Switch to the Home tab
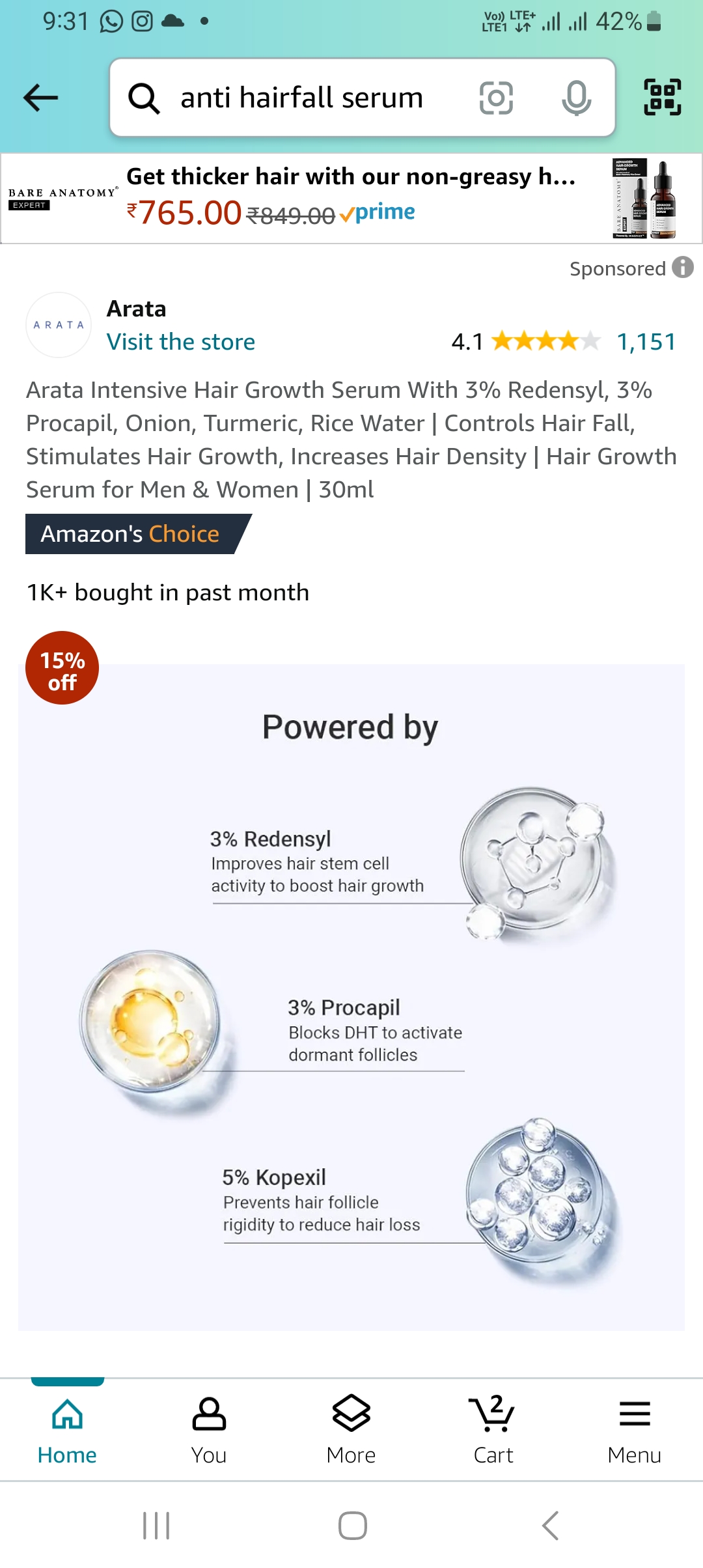This screenshot has width=703, height=1568. [67, 1430]
